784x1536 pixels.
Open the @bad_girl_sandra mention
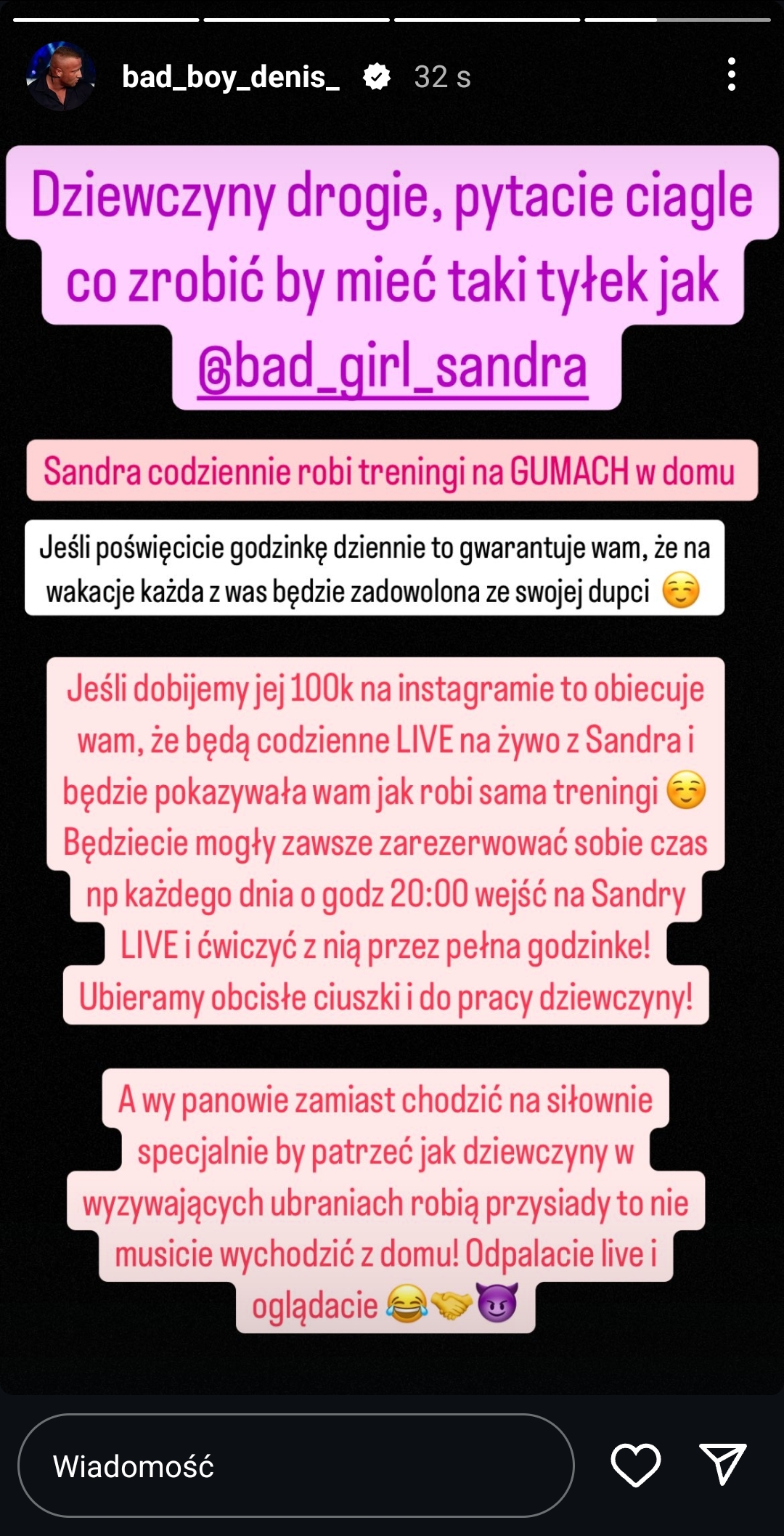pos(393,367)
